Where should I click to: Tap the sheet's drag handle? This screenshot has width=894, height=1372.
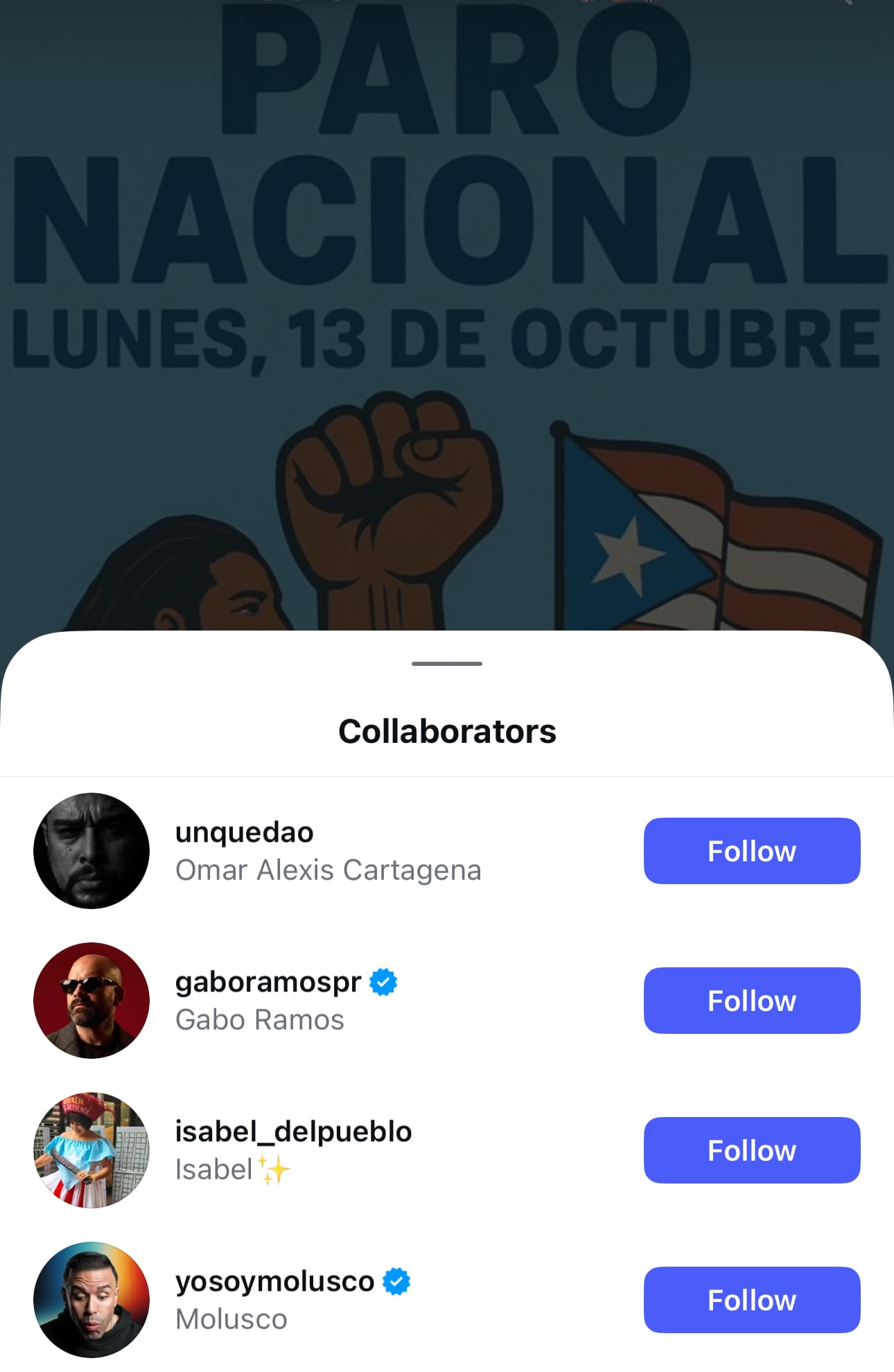pos(447,664)
